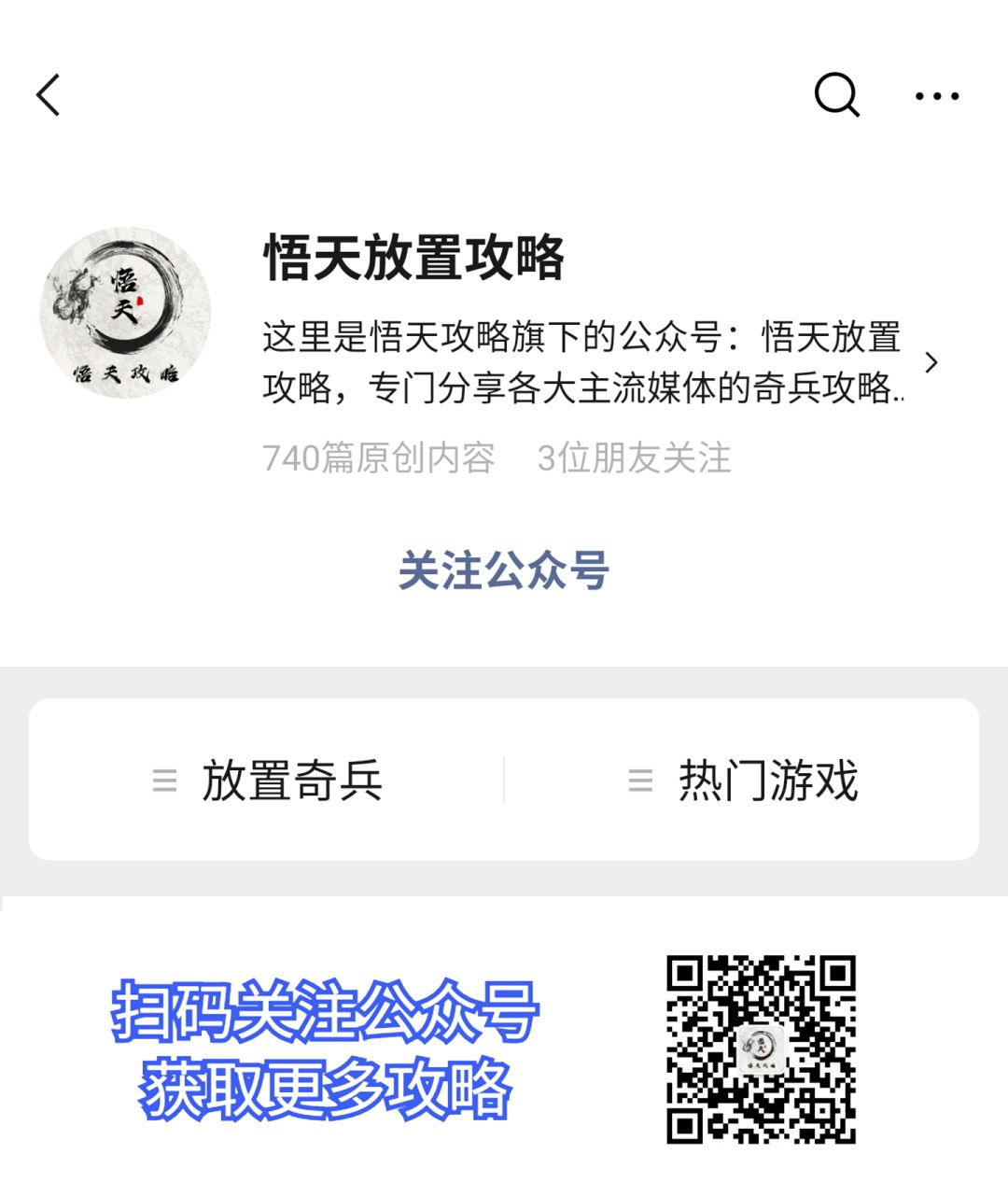The height and width of the screenshot is (1196, 1008).
Task: Expand the account description with the chevron
Action: [x=931, y=362]
